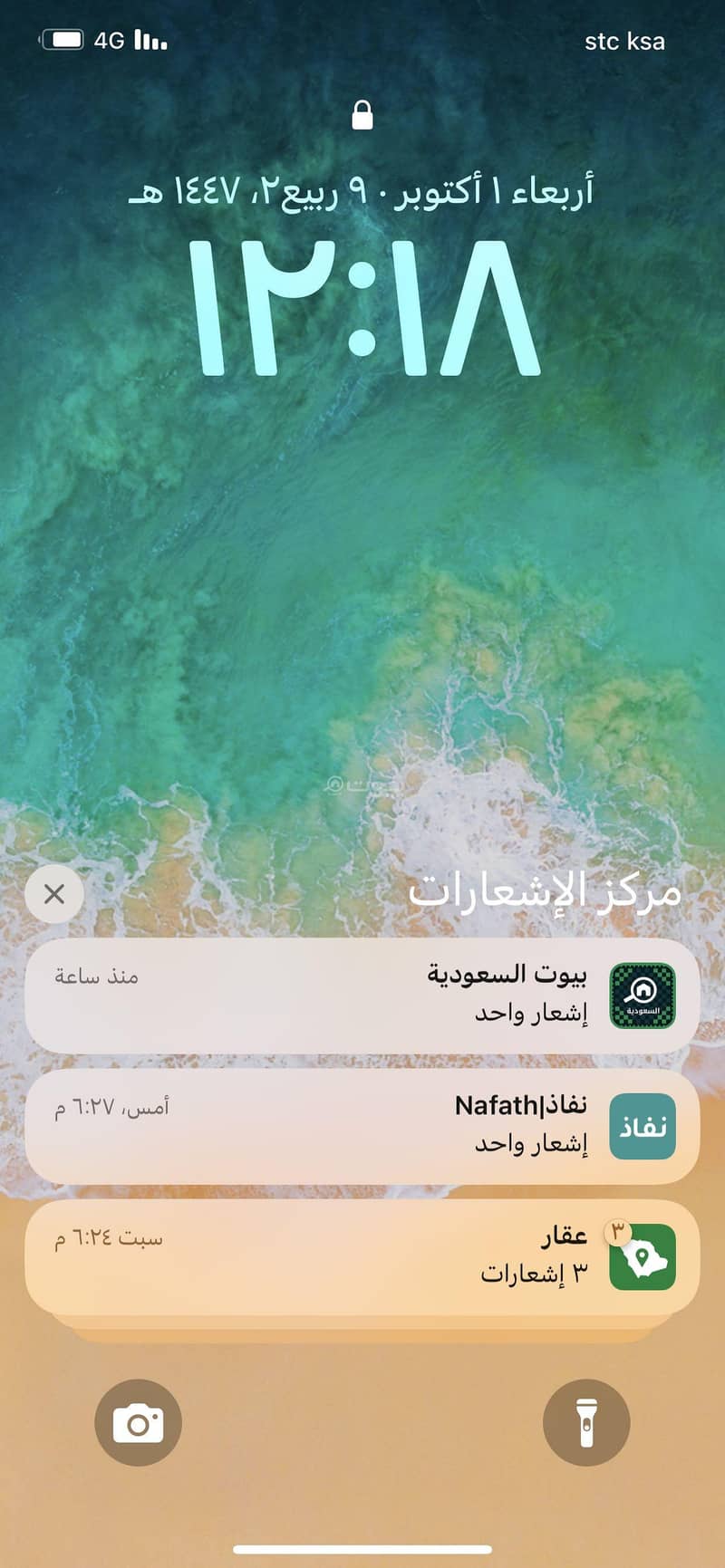This screenshot has height=1568, width=725.
Task: Open the camera from lock screen
Action: pos(138,1423)
